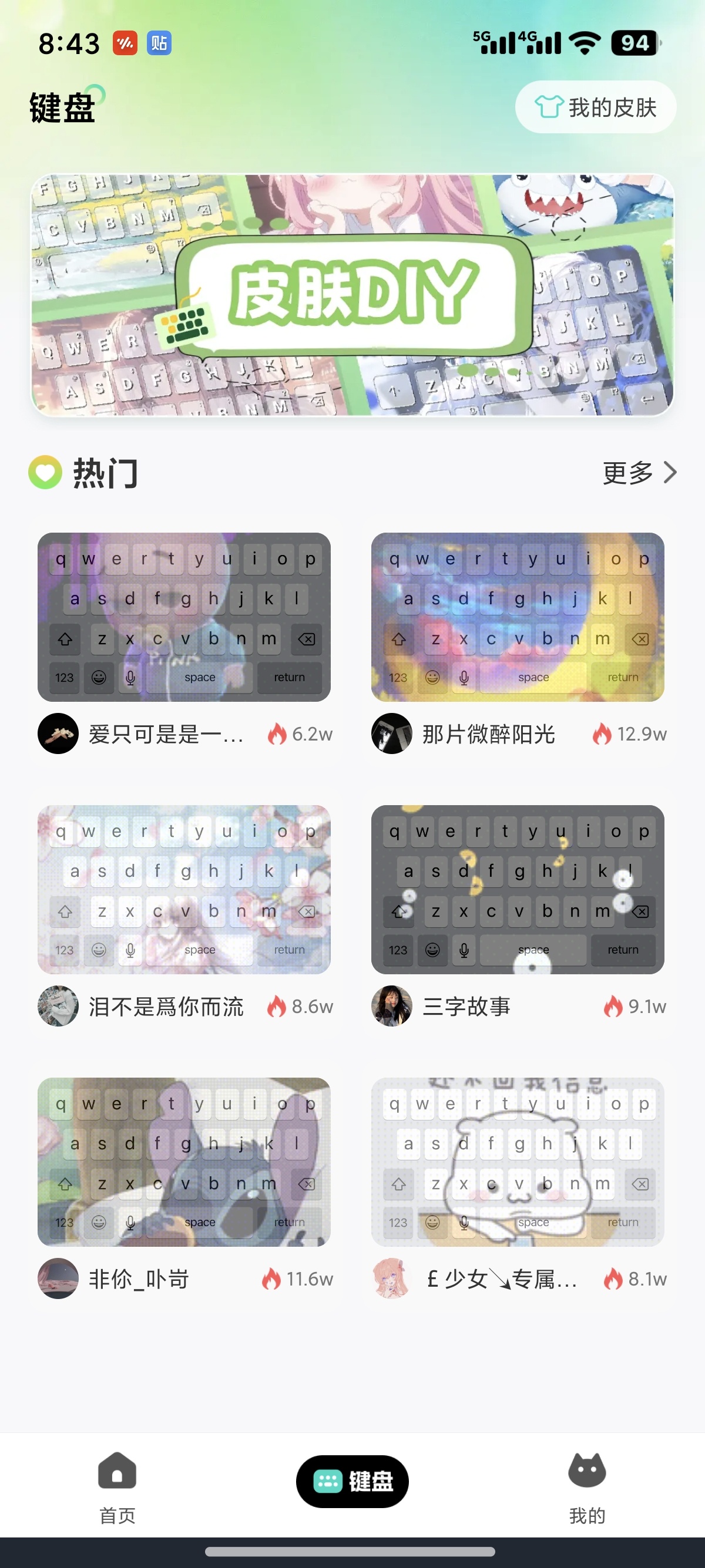The width and height of the screenshot is (705, 1568).
Task: Open the 那片微醉阳光 keyboard skin
Action: click(x=518, y=617)
